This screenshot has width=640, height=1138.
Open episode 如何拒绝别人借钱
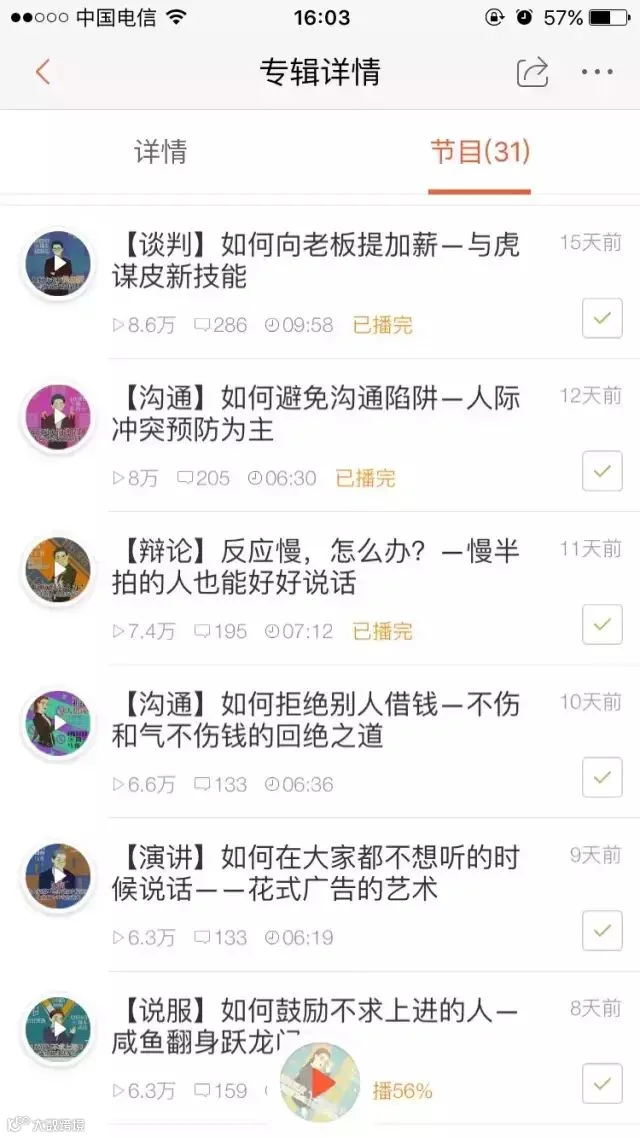(x=316, y=720)
